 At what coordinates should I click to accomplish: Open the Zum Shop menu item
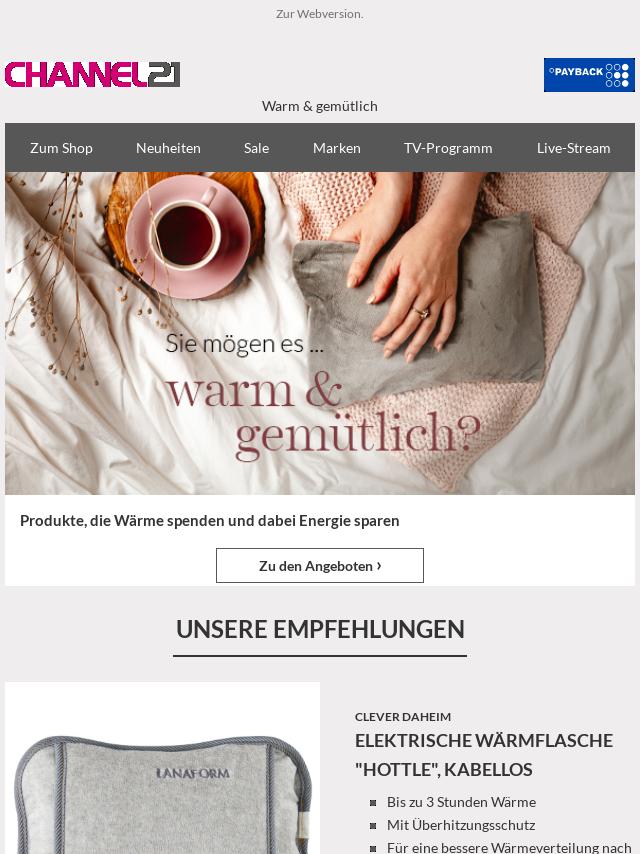[x=61, y=148]
